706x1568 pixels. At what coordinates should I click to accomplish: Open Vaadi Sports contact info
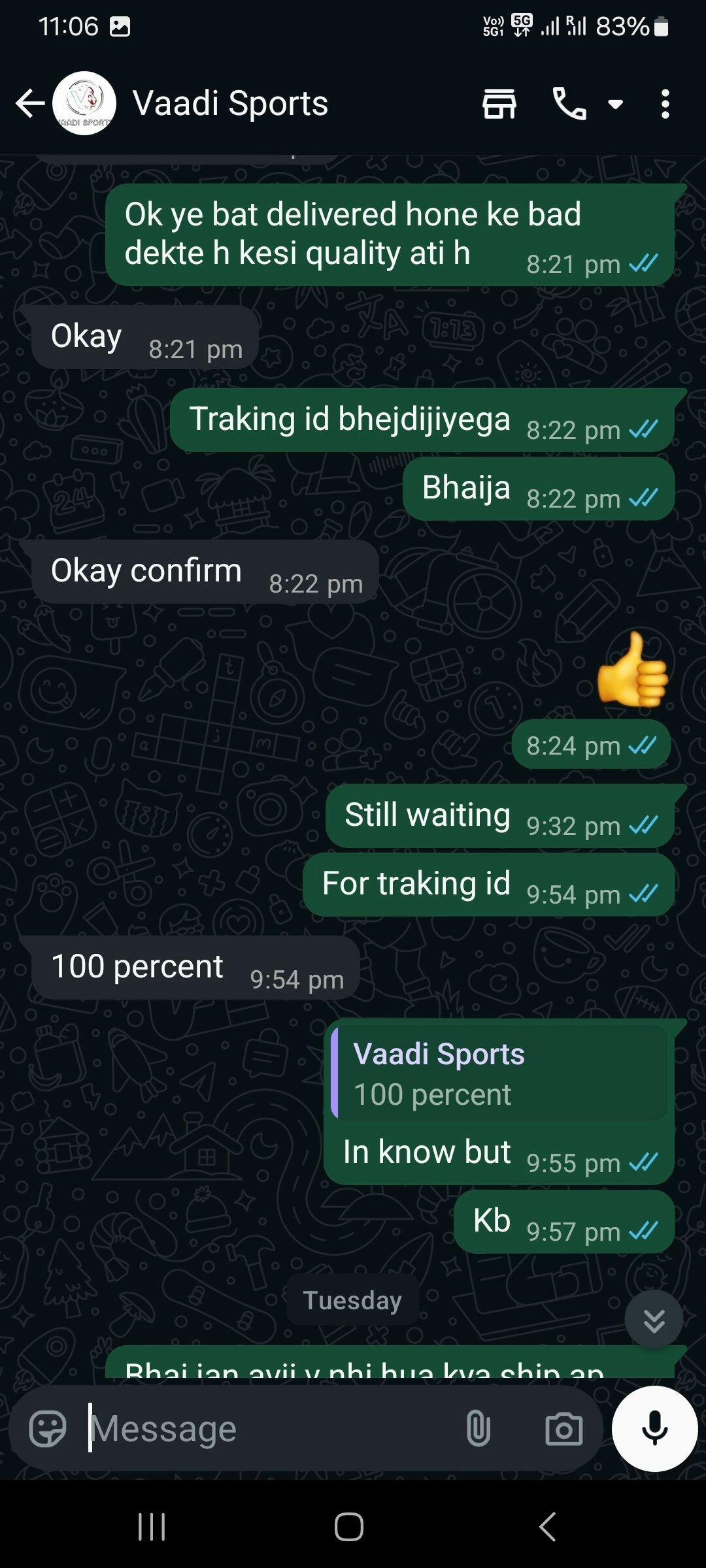(x=230, y=103)
